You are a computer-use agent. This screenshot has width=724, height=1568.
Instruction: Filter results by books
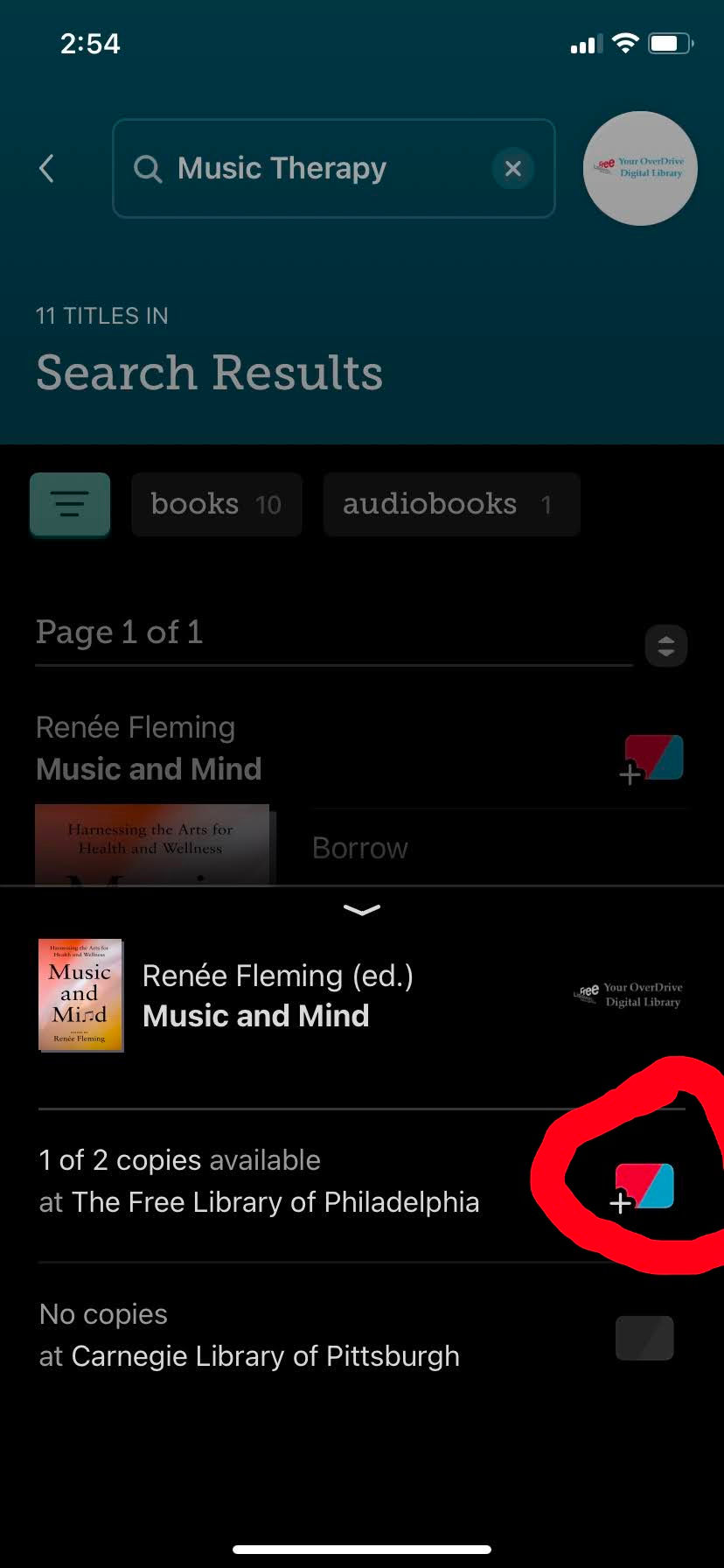[x=216, y=504]
